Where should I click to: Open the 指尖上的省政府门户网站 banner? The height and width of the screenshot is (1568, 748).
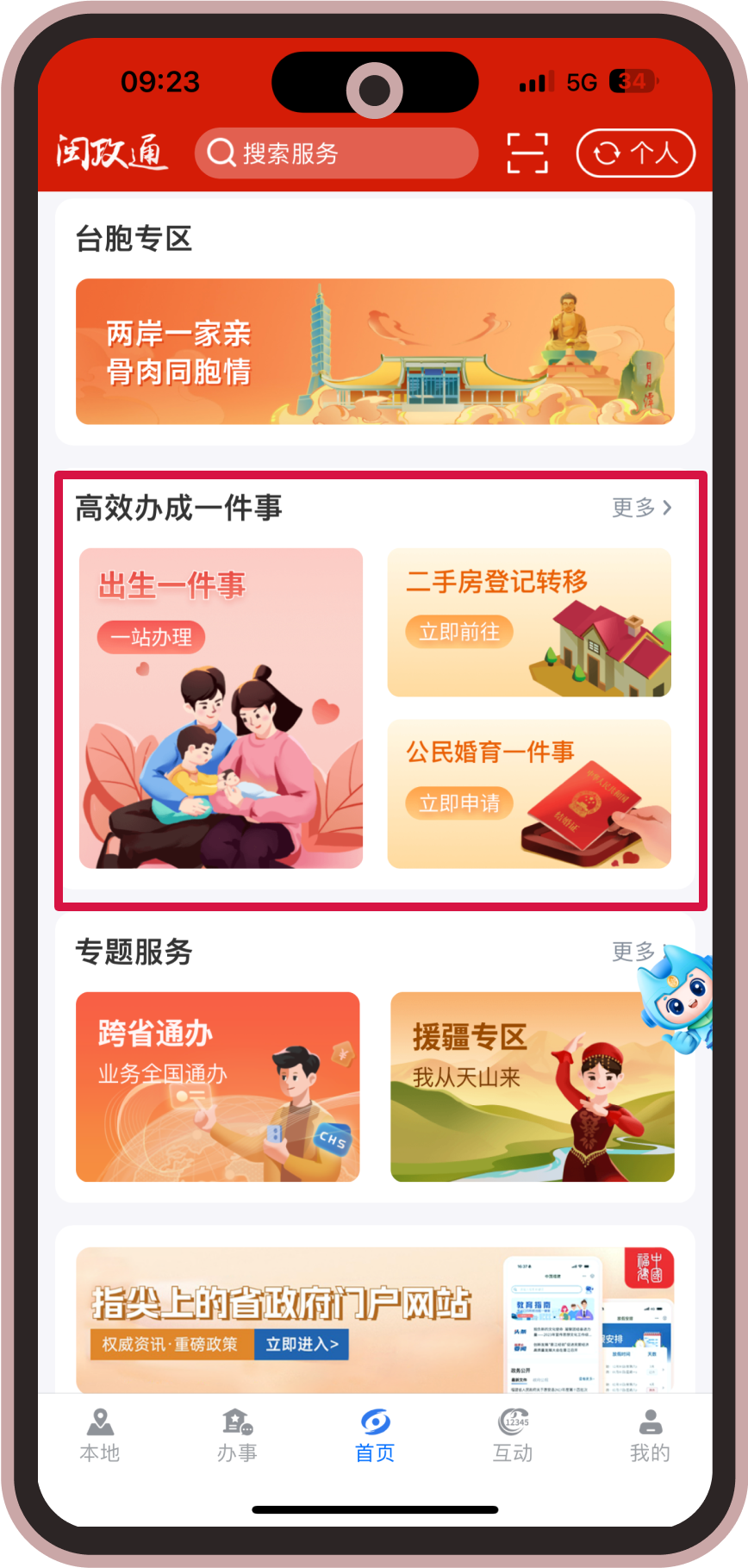375,1319
